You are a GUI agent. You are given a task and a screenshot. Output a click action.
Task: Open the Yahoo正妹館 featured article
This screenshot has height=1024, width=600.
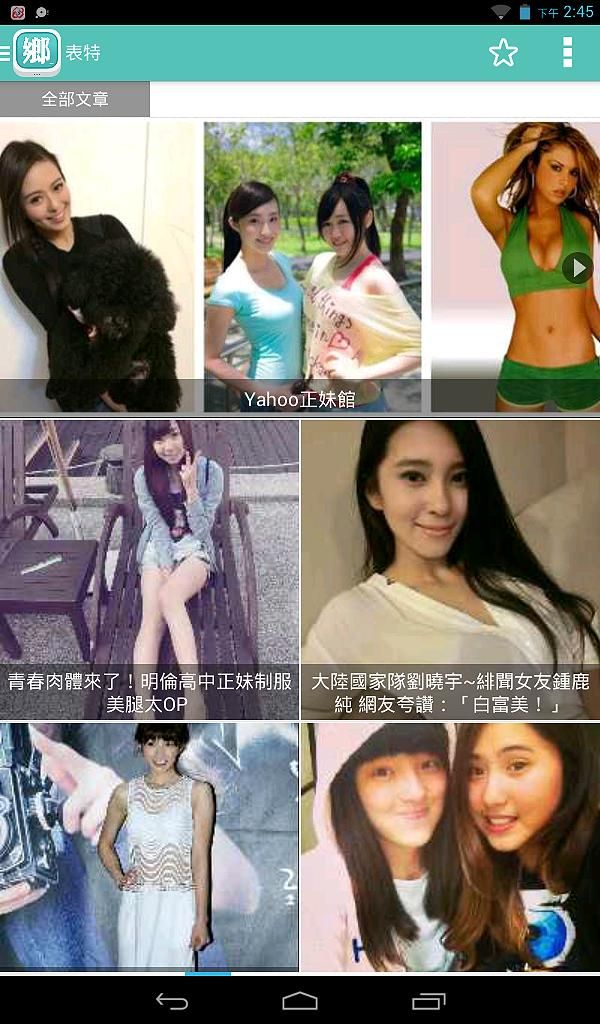313,267
